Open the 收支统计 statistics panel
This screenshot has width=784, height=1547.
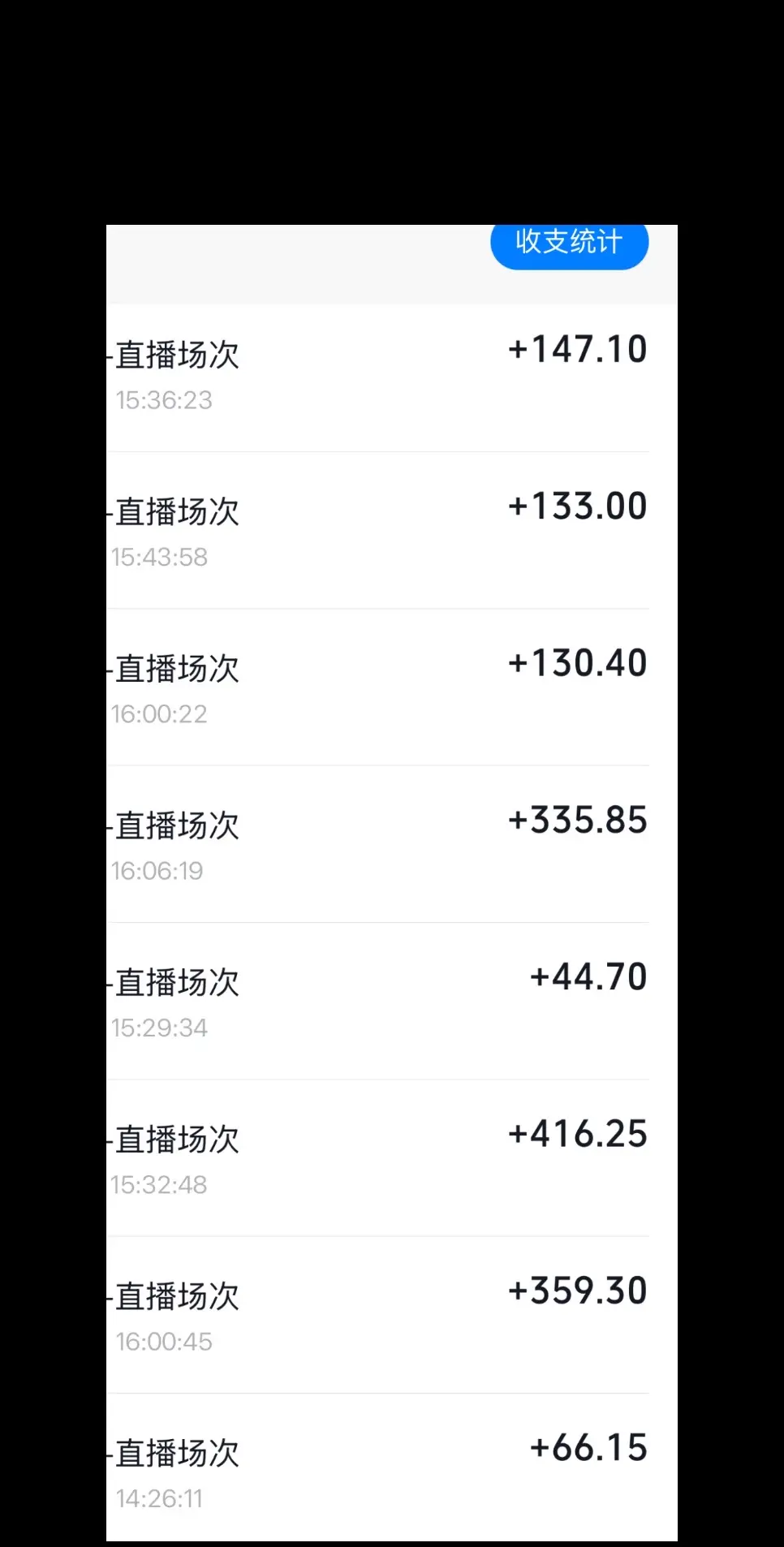click(x=568, y=241)
